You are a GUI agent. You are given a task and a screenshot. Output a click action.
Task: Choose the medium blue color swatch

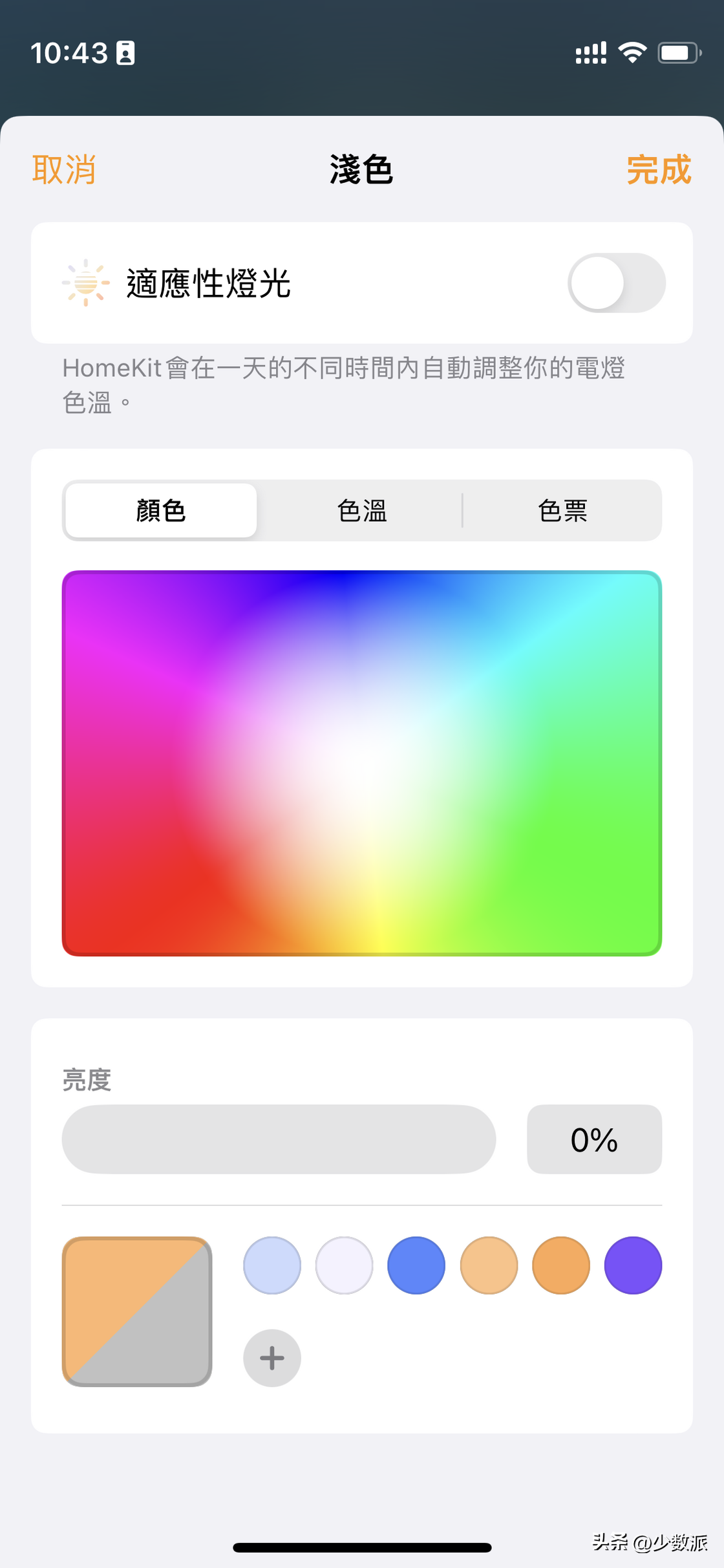pos(416,1265)
